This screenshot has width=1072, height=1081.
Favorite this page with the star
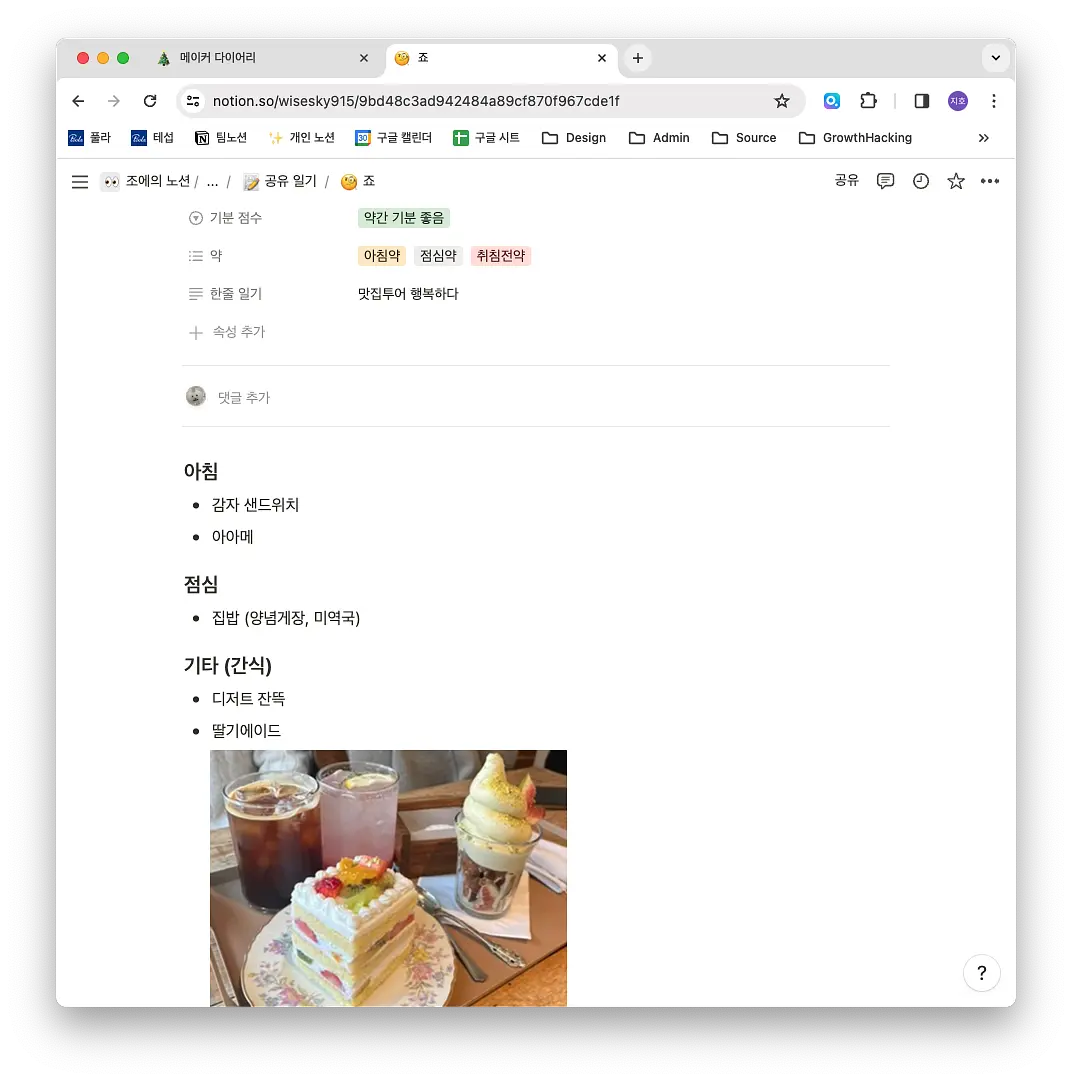click(955, 181)
